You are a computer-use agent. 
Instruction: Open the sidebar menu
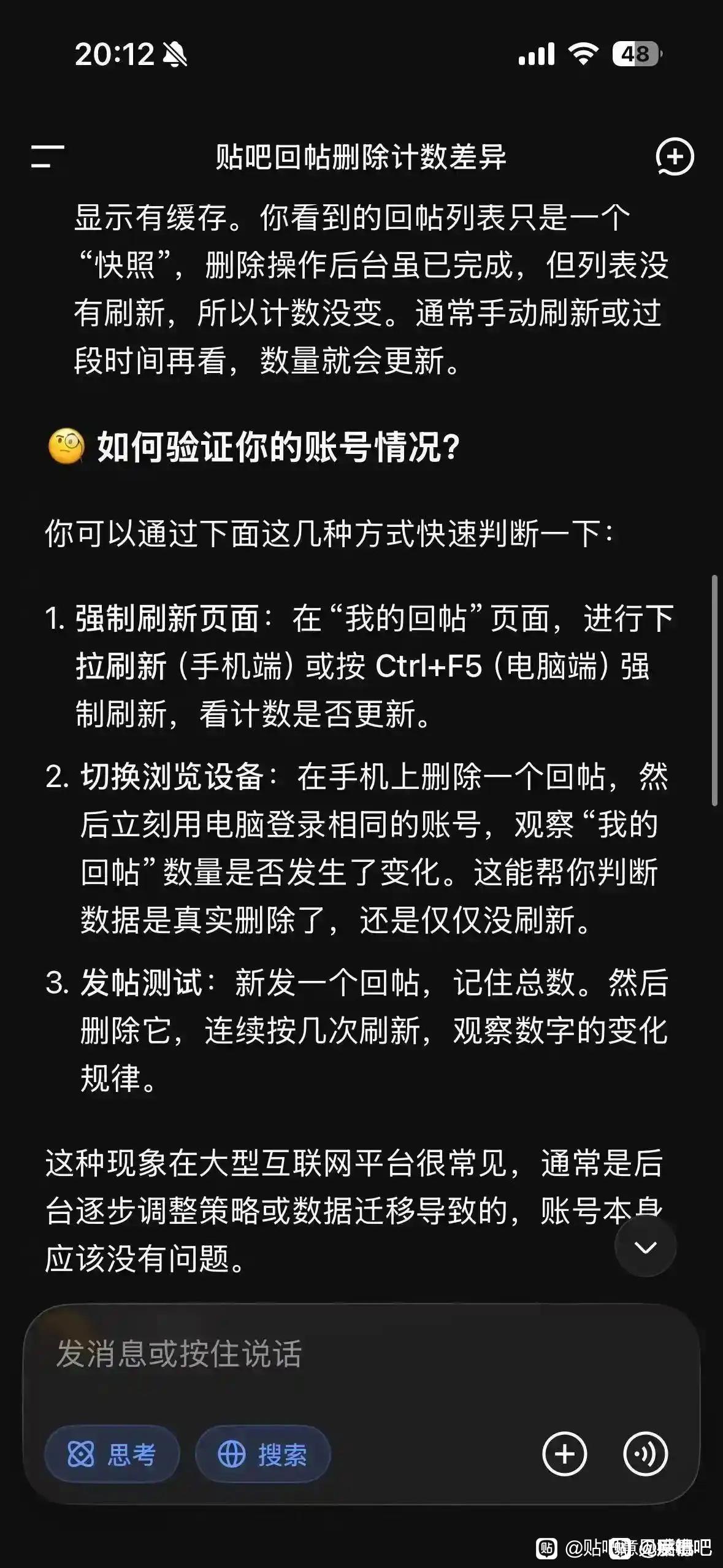click(47, 156)
